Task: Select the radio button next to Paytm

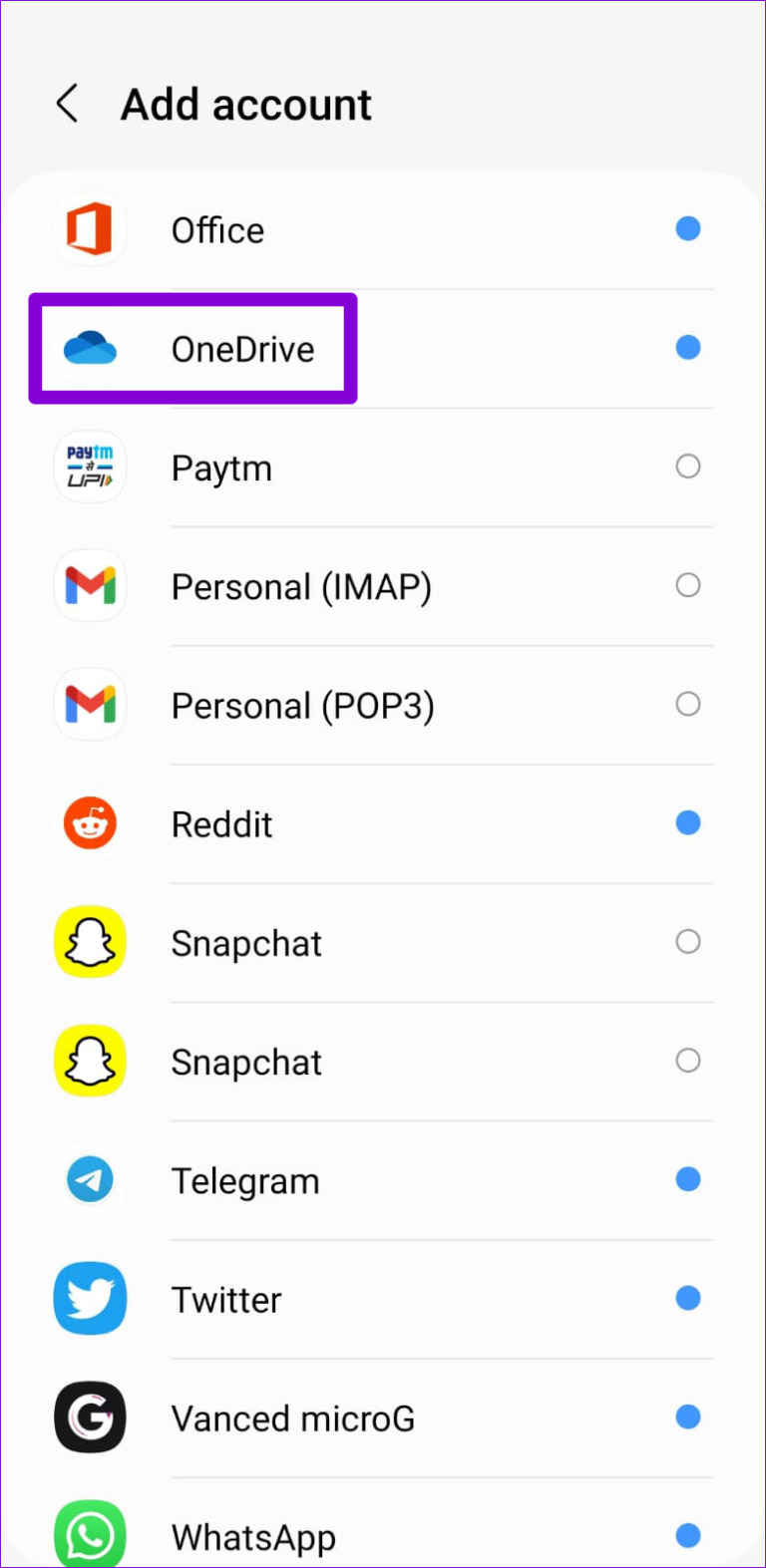Action: click(x=688, y=467)
